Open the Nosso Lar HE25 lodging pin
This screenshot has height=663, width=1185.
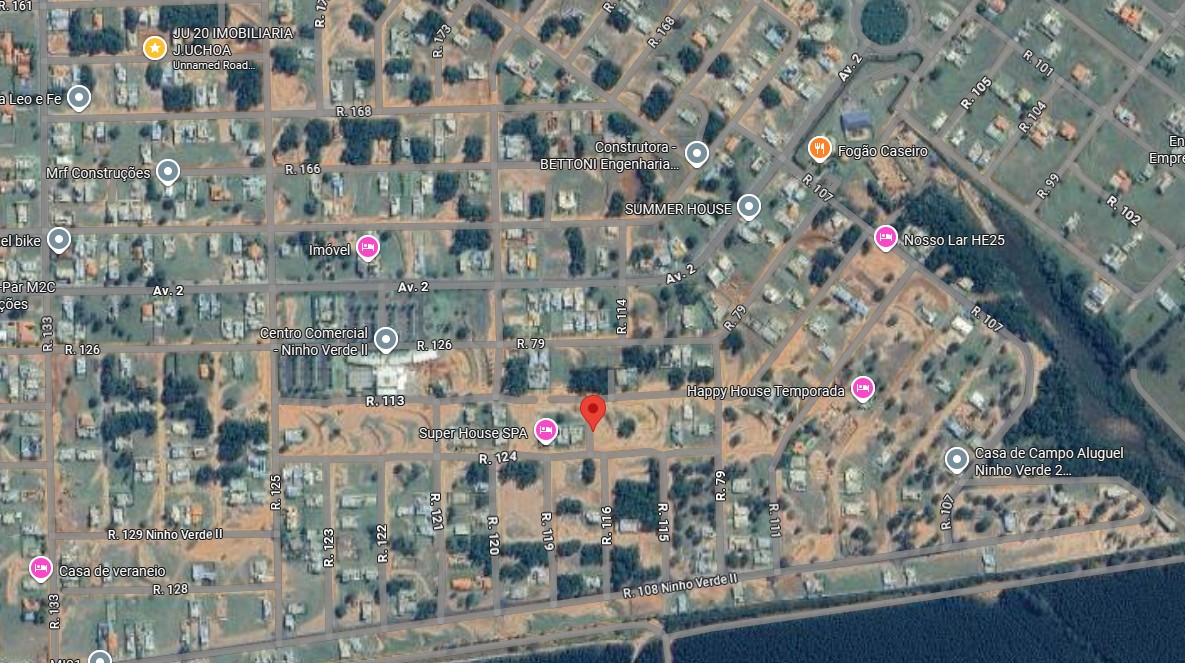(885, 238)
